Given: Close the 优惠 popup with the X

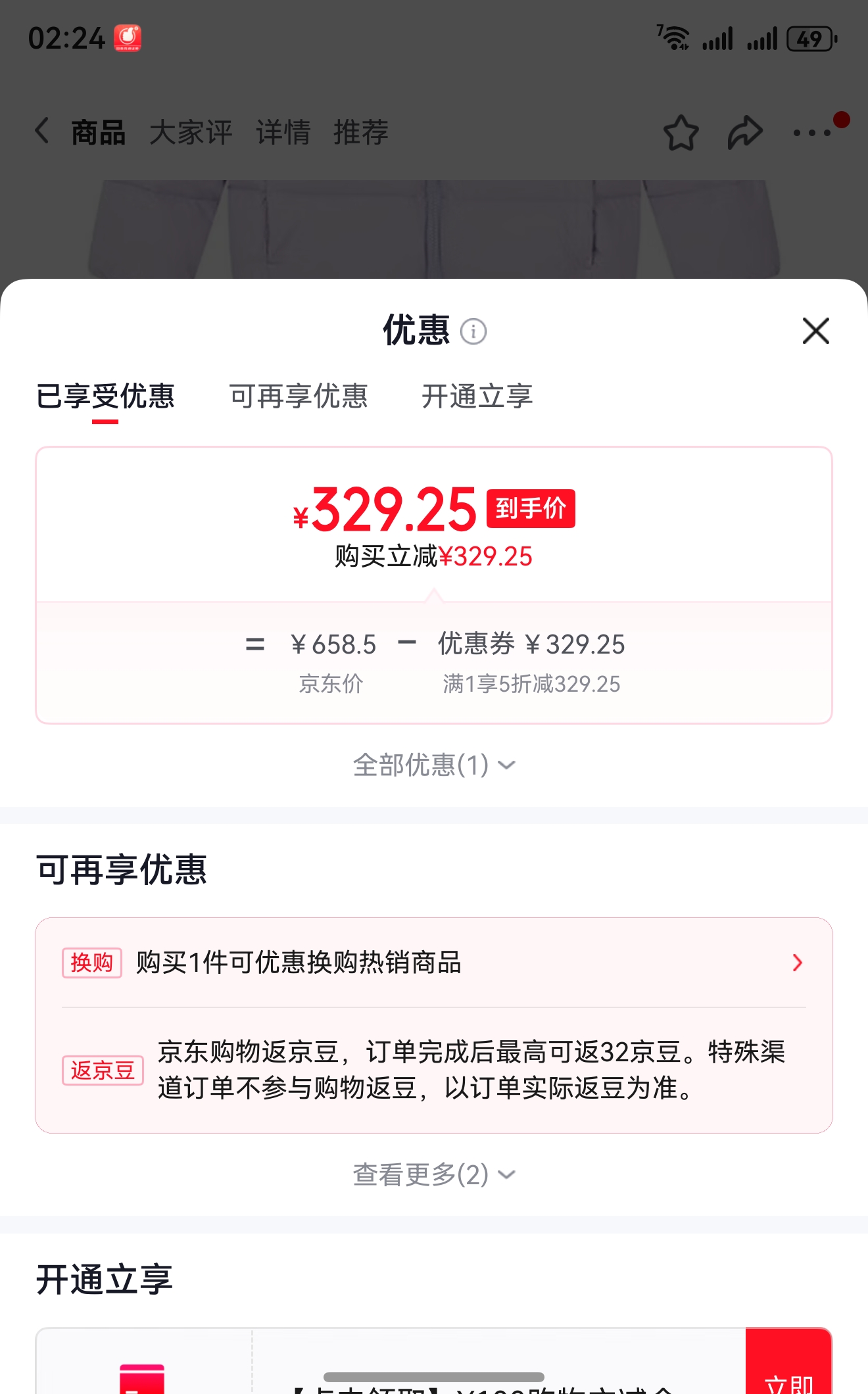Looking at the screenshot, I should tap(815, 331).
